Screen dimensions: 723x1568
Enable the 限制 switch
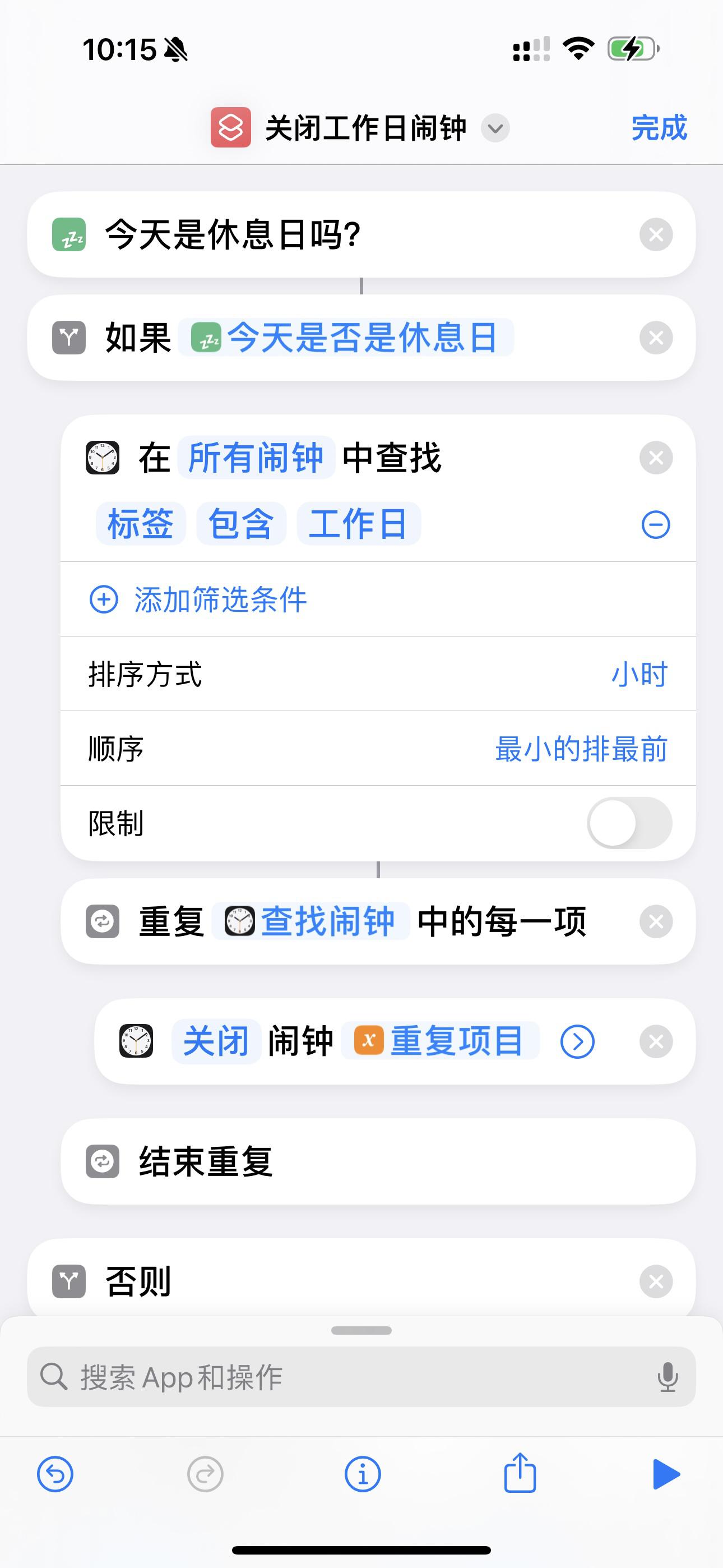(x=629, y=823)
